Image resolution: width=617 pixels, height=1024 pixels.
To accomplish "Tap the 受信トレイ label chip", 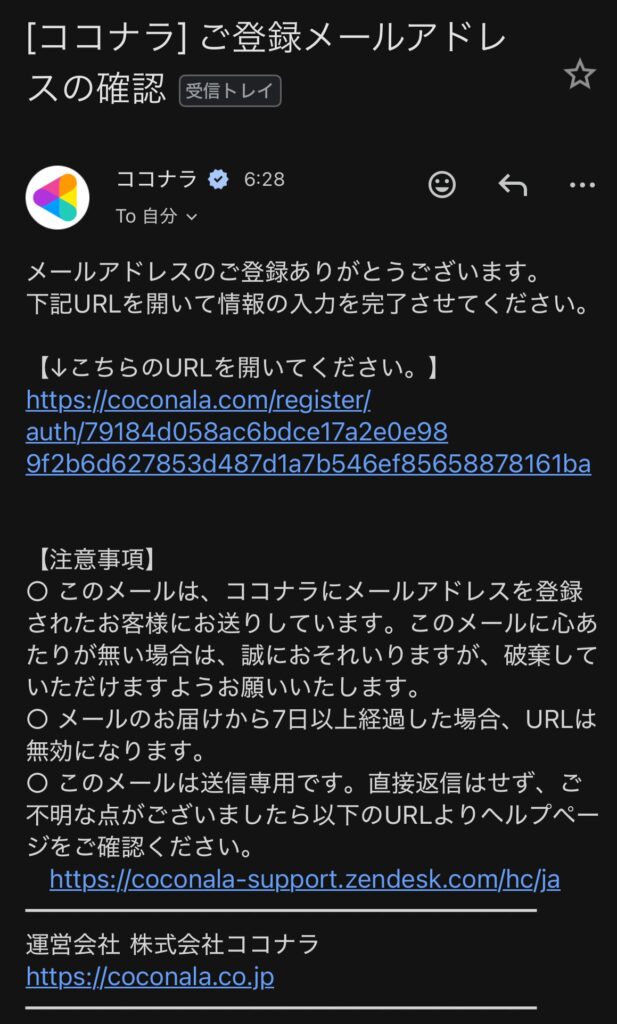I will click(230, 92).
